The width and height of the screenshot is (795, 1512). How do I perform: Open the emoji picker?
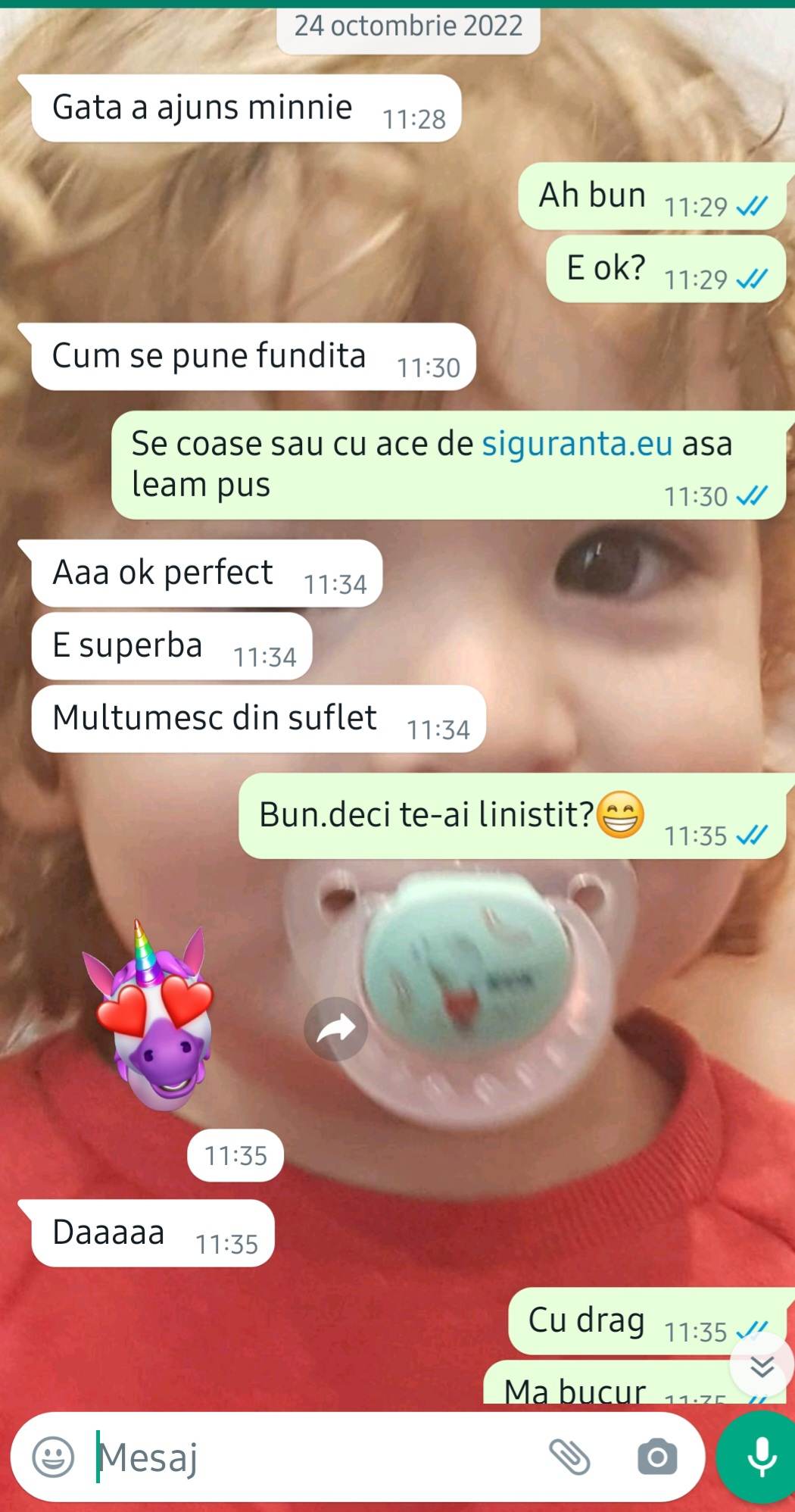pos(53,1456)
